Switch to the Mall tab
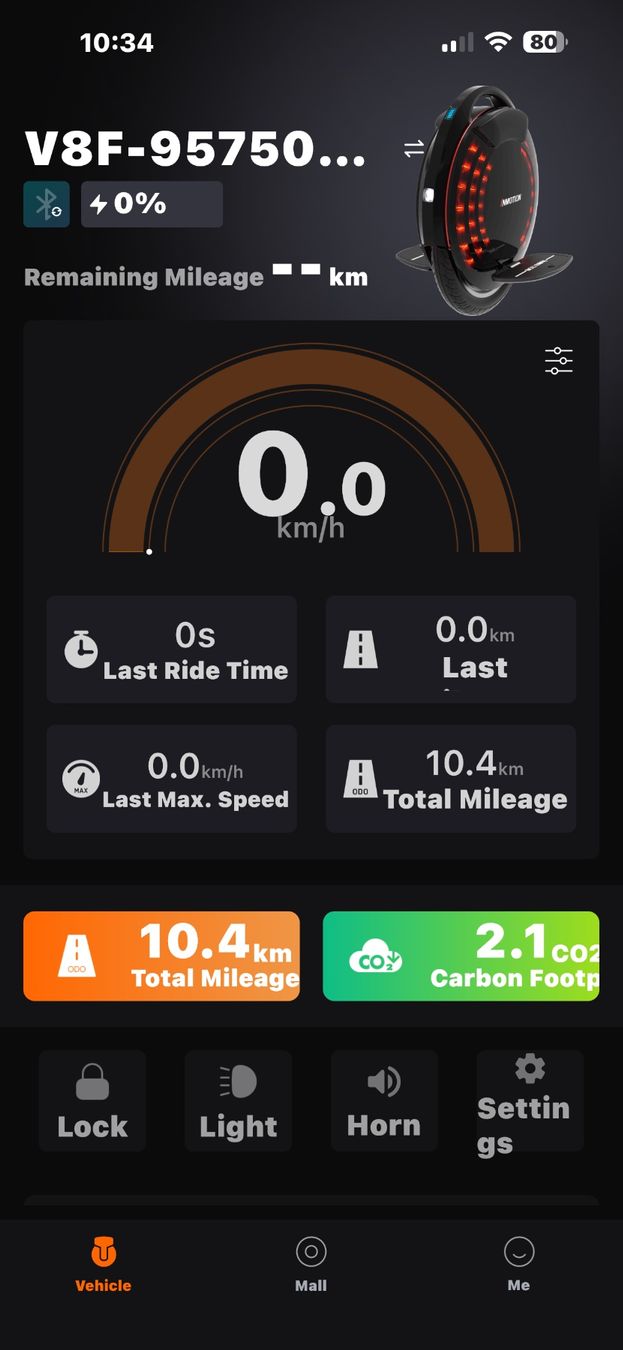 tap(311, 1264)
